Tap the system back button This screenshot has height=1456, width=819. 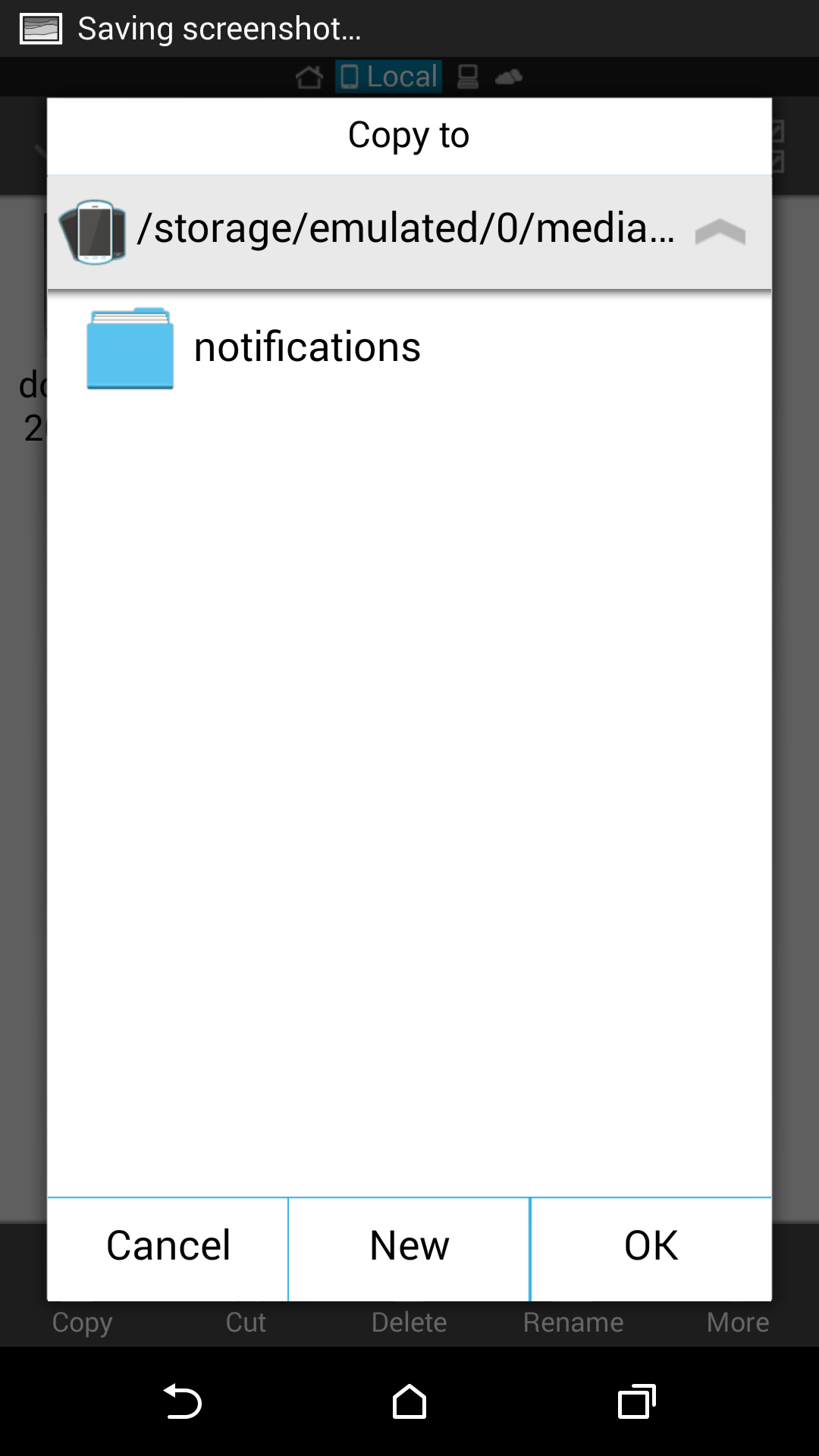coord(182,1401)
